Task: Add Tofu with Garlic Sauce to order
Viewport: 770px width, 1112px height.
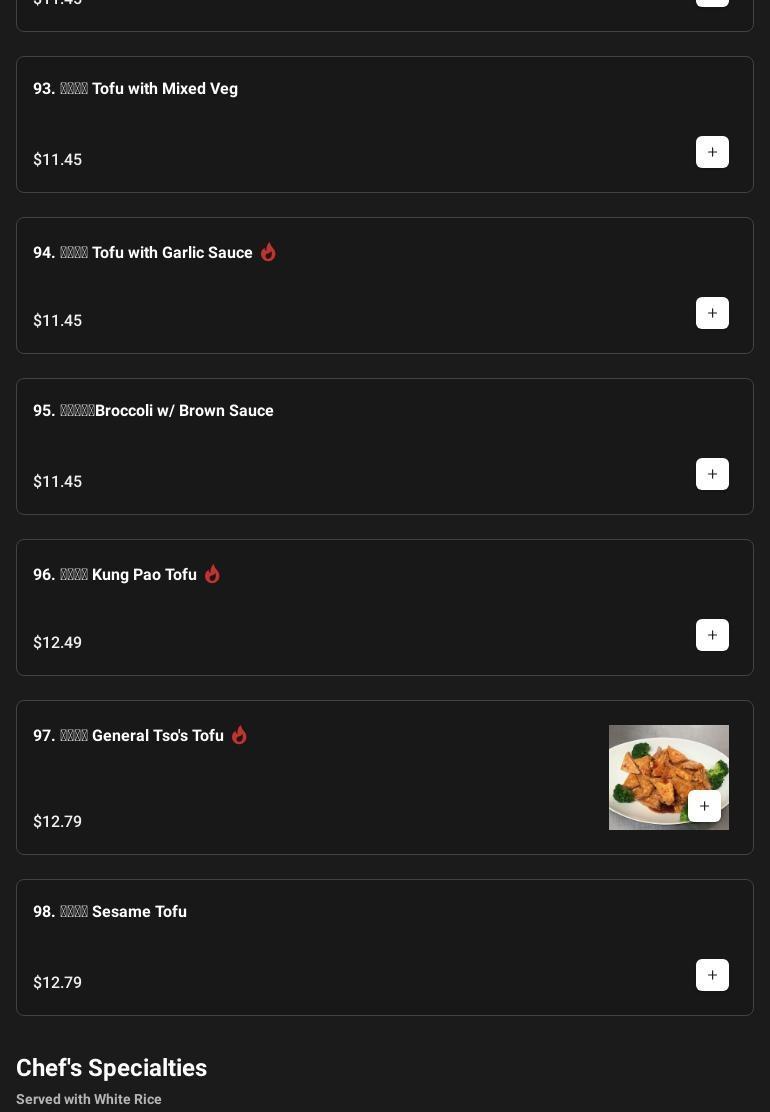Action: tap(712, 313)
